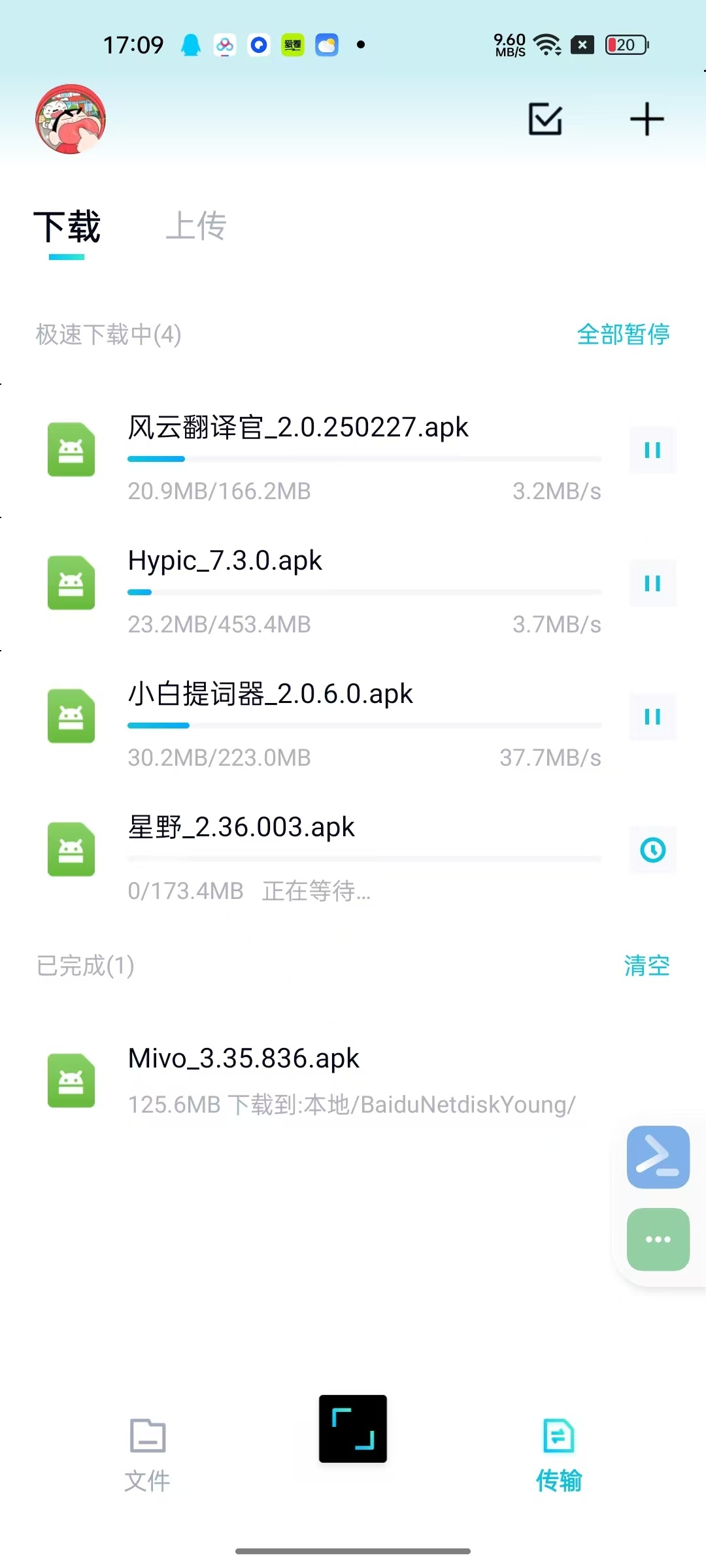Image resolution: width=706 pixels, height=1568 pixels.
Task: Clear completed downloads with 清空
Action: [647, 966]
